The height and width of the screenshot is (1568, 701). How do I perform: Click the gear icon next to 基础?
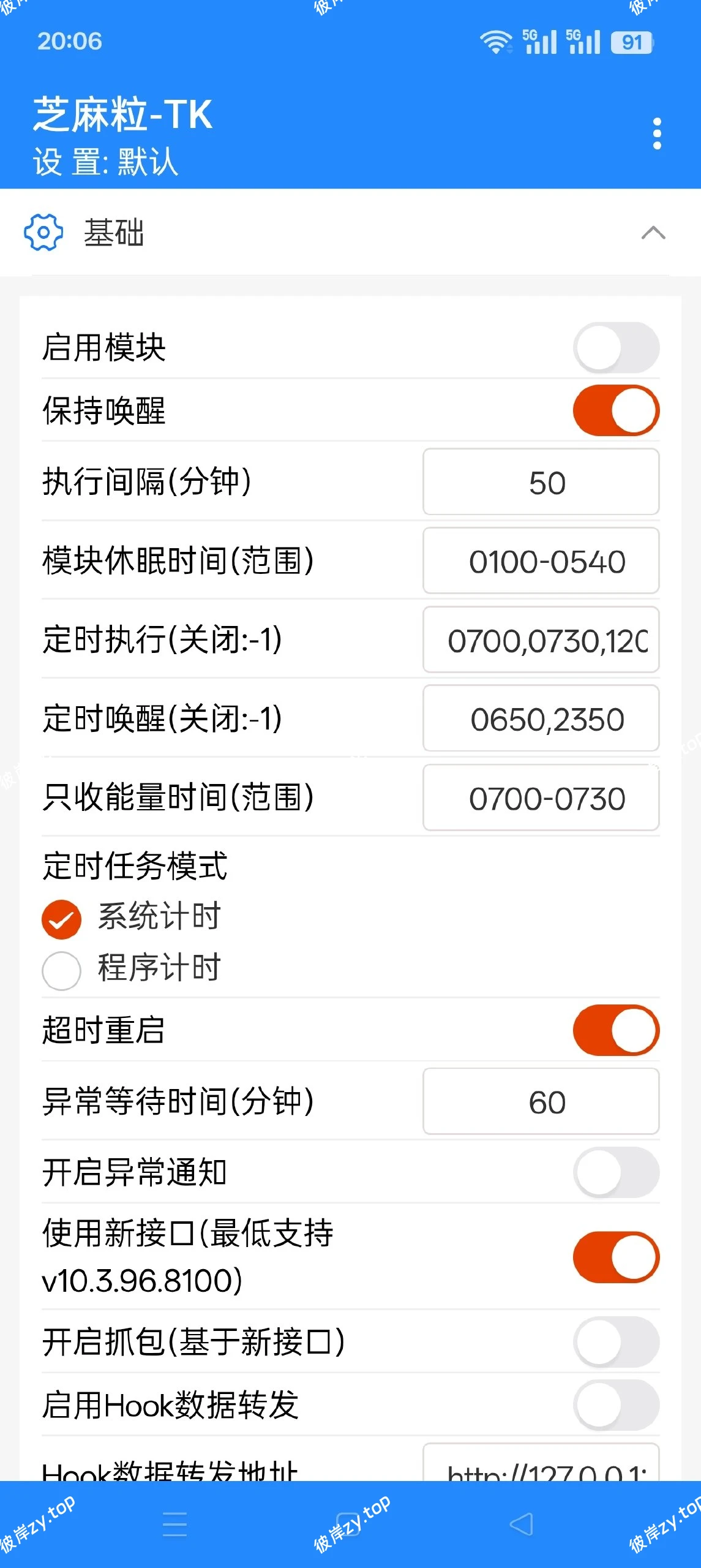click(x=42, y=233)
